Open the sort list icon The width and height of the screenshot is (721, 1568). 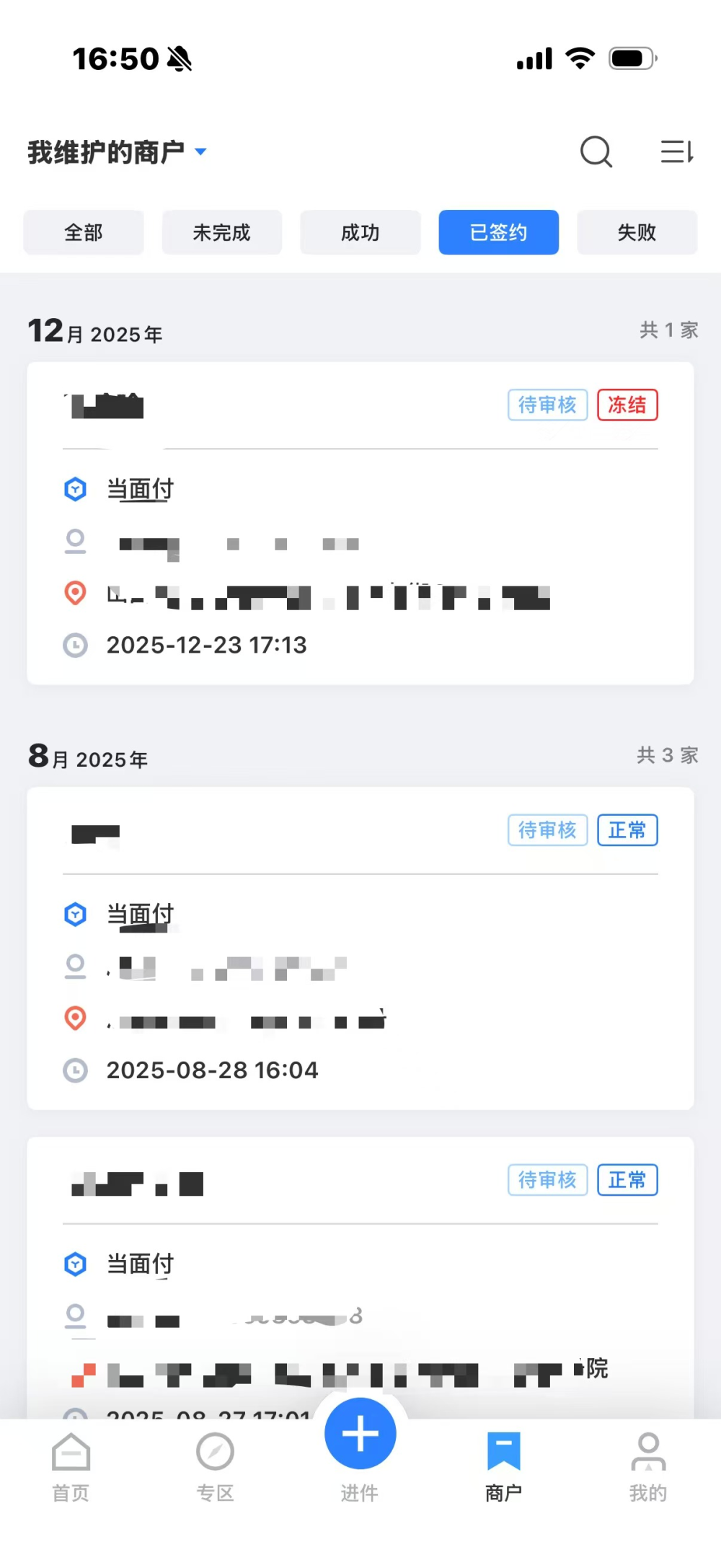point(677,152)
